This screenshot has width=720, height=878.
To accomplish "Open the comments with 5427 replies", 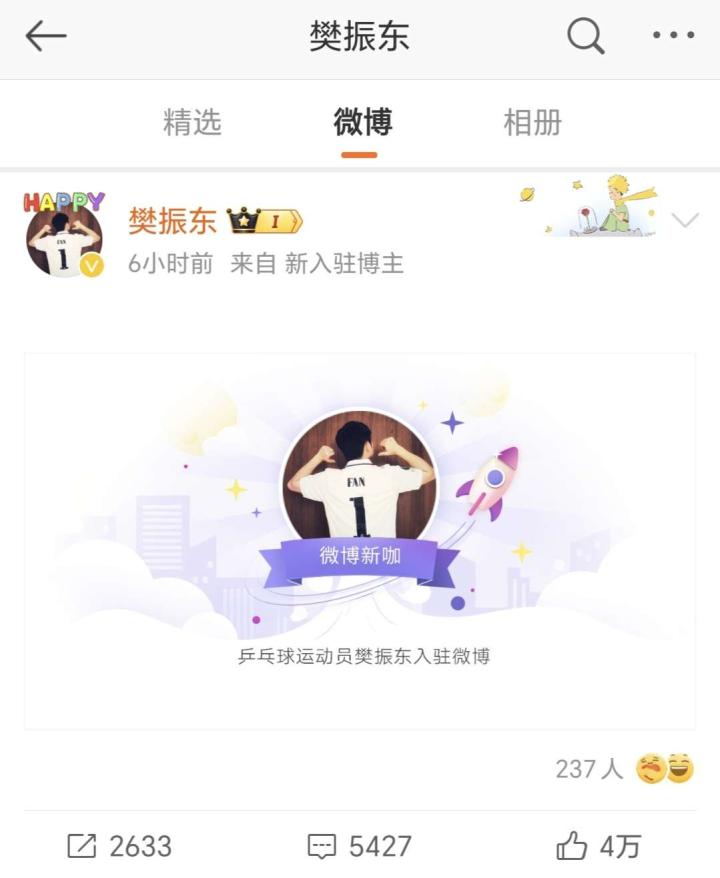I will 360,846.
